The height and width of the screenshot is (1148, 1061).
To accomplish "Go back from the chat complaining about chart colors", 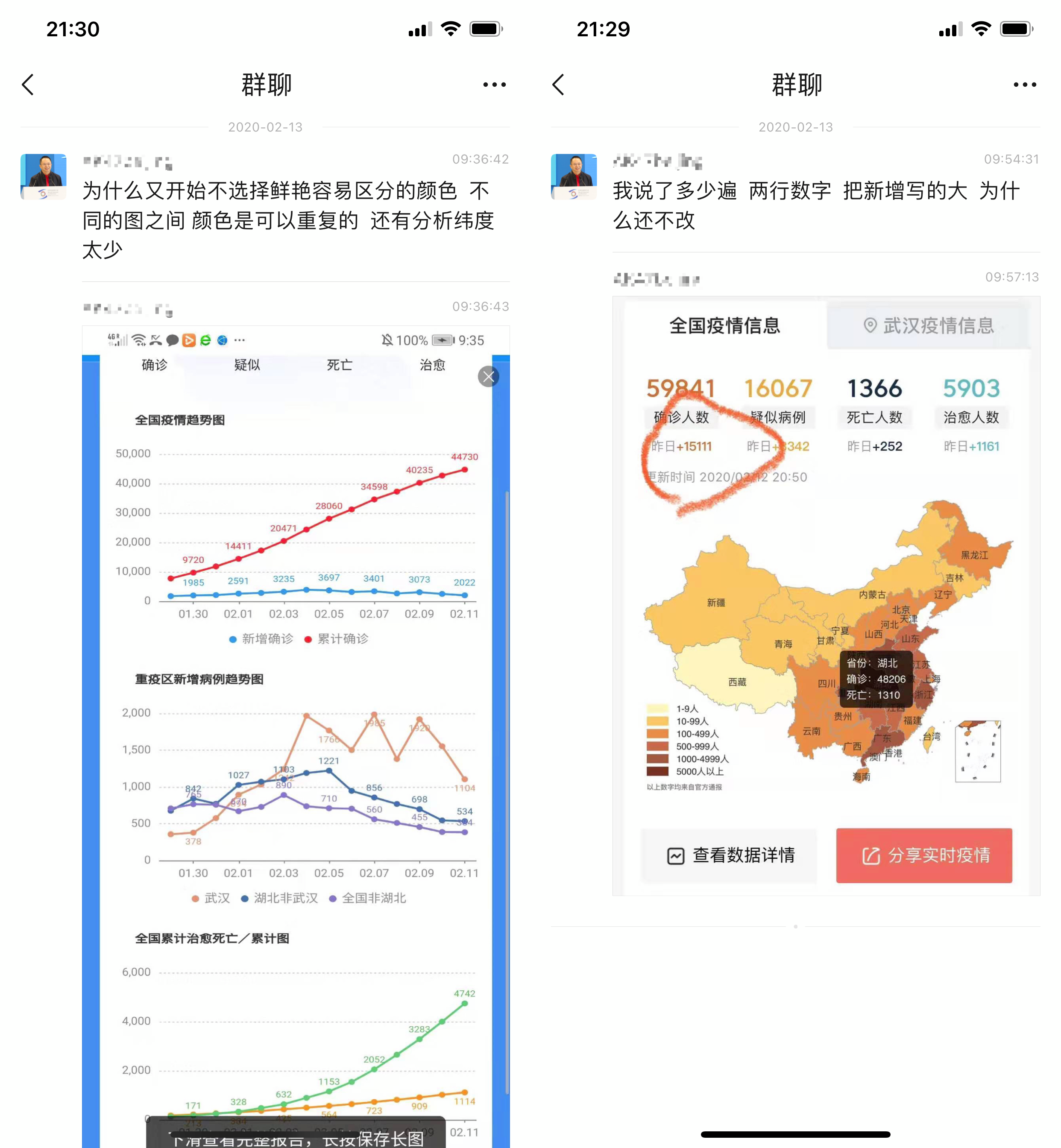I will click(28, 85).
